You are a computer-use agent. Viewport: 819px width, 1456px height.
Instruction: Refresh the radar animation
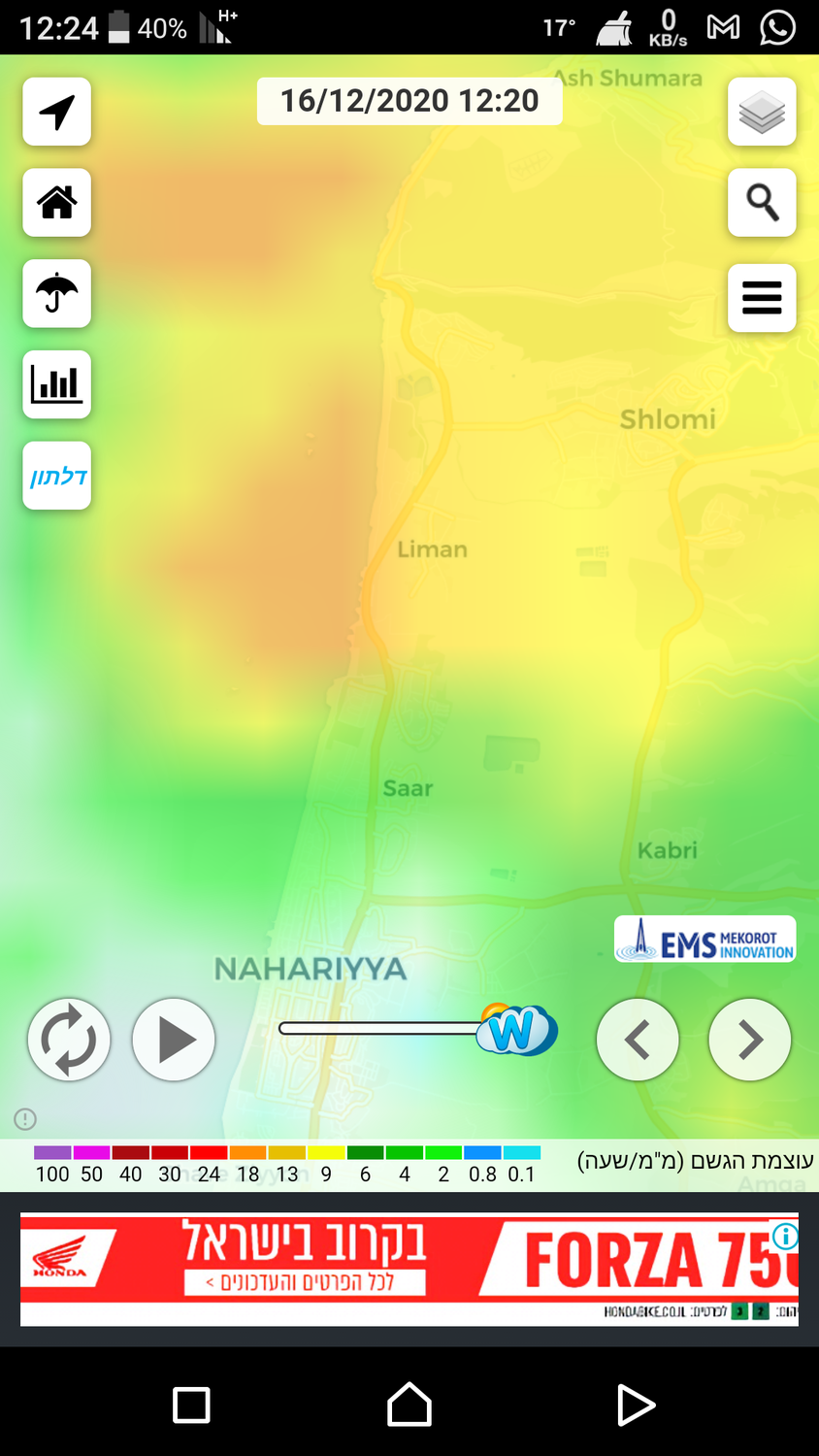[69, 1040]
